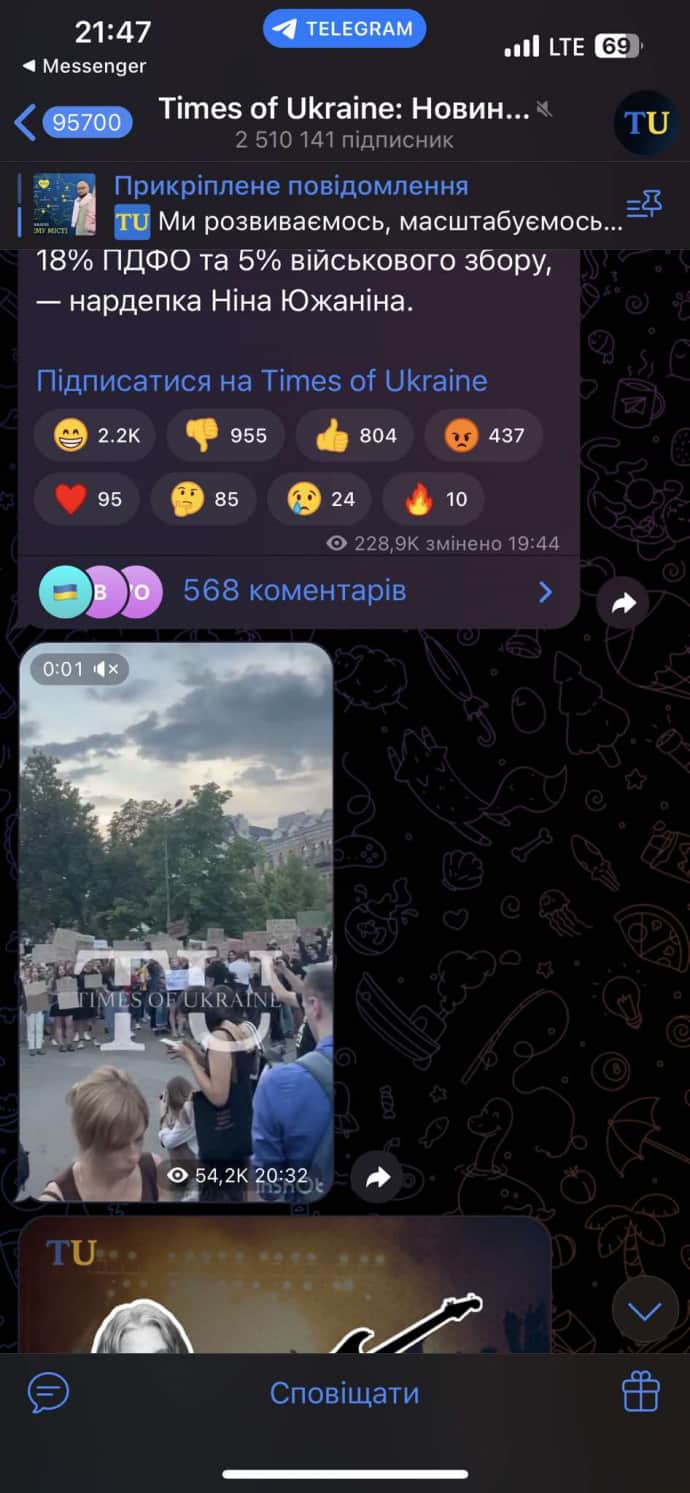Play the Times of Ukraine protest video
The width and height of the screenshot is (690, 1493).
click(x=175, y=920)
